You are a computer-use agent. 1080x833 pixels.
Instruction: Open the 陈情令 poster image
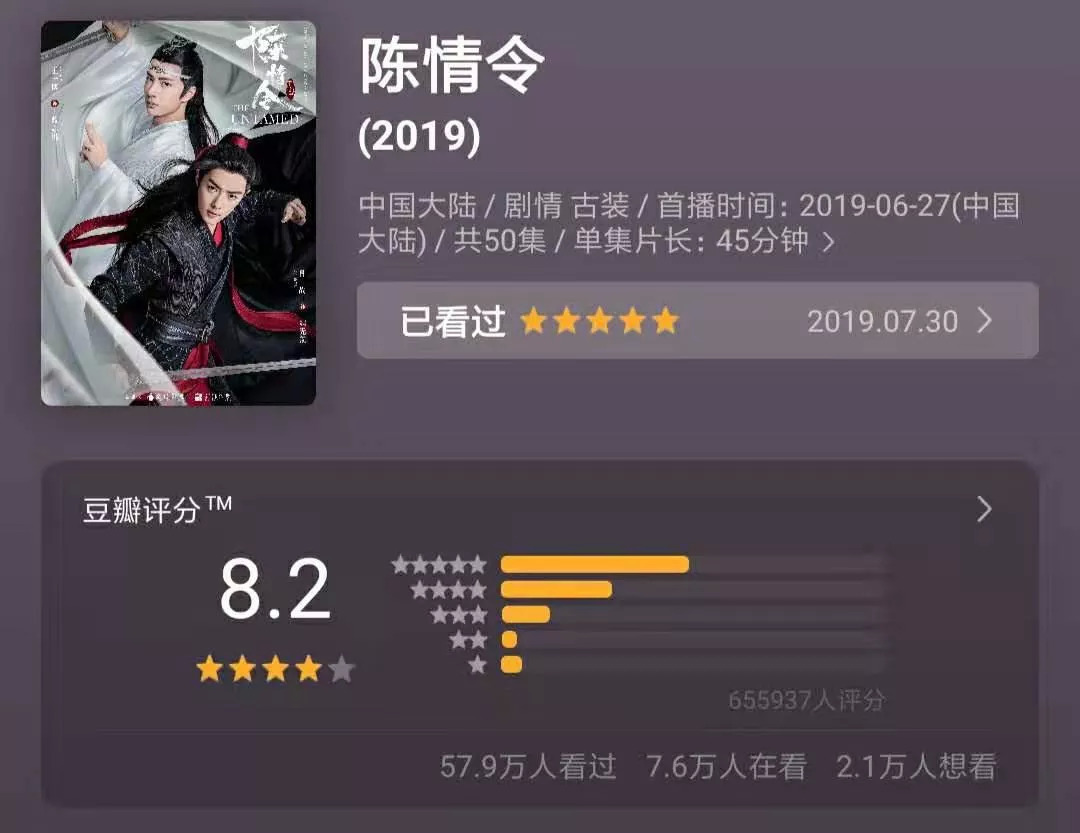178,213
